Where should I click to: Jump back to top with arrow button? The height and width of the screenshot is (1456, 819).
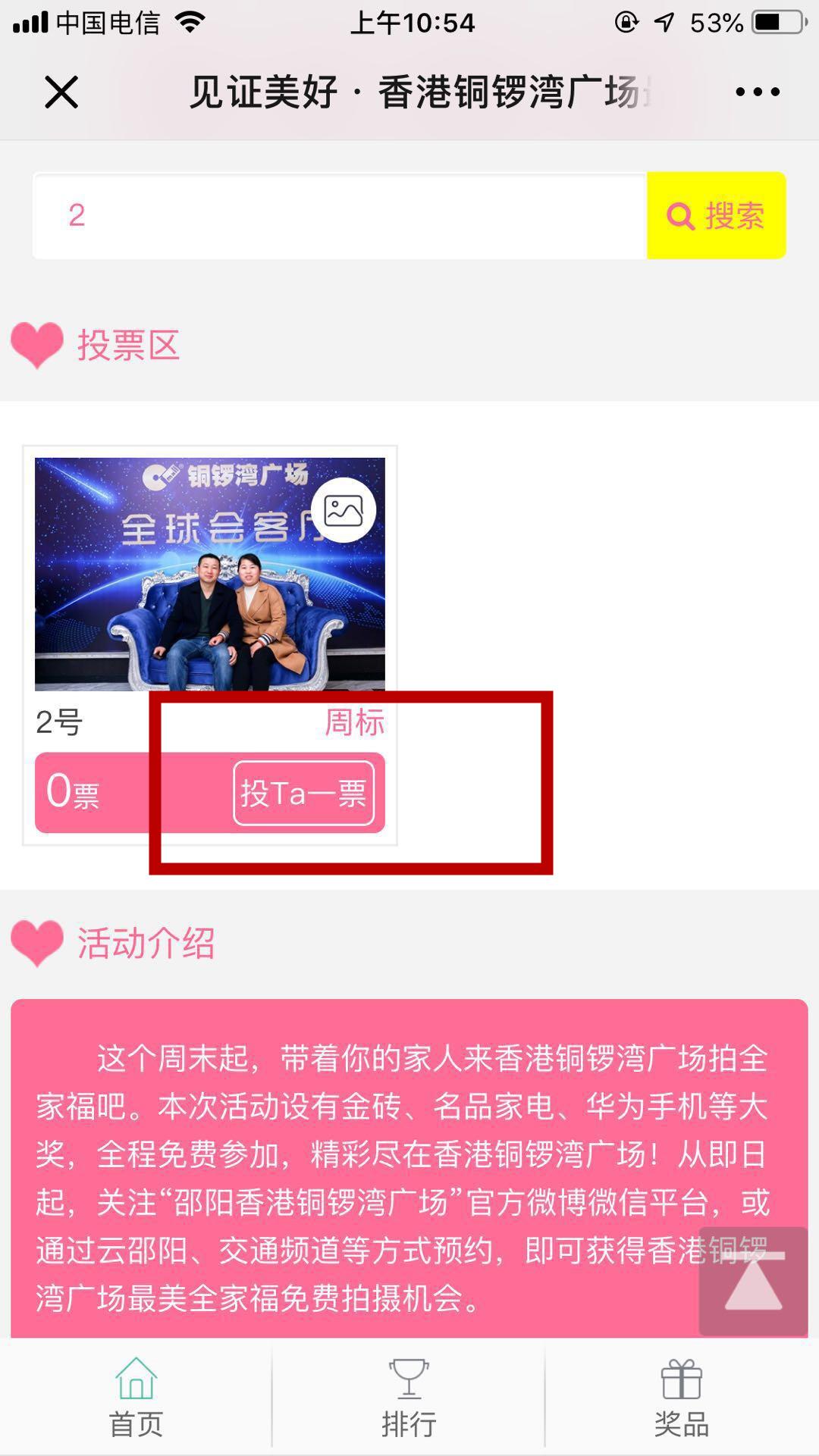752,1281
